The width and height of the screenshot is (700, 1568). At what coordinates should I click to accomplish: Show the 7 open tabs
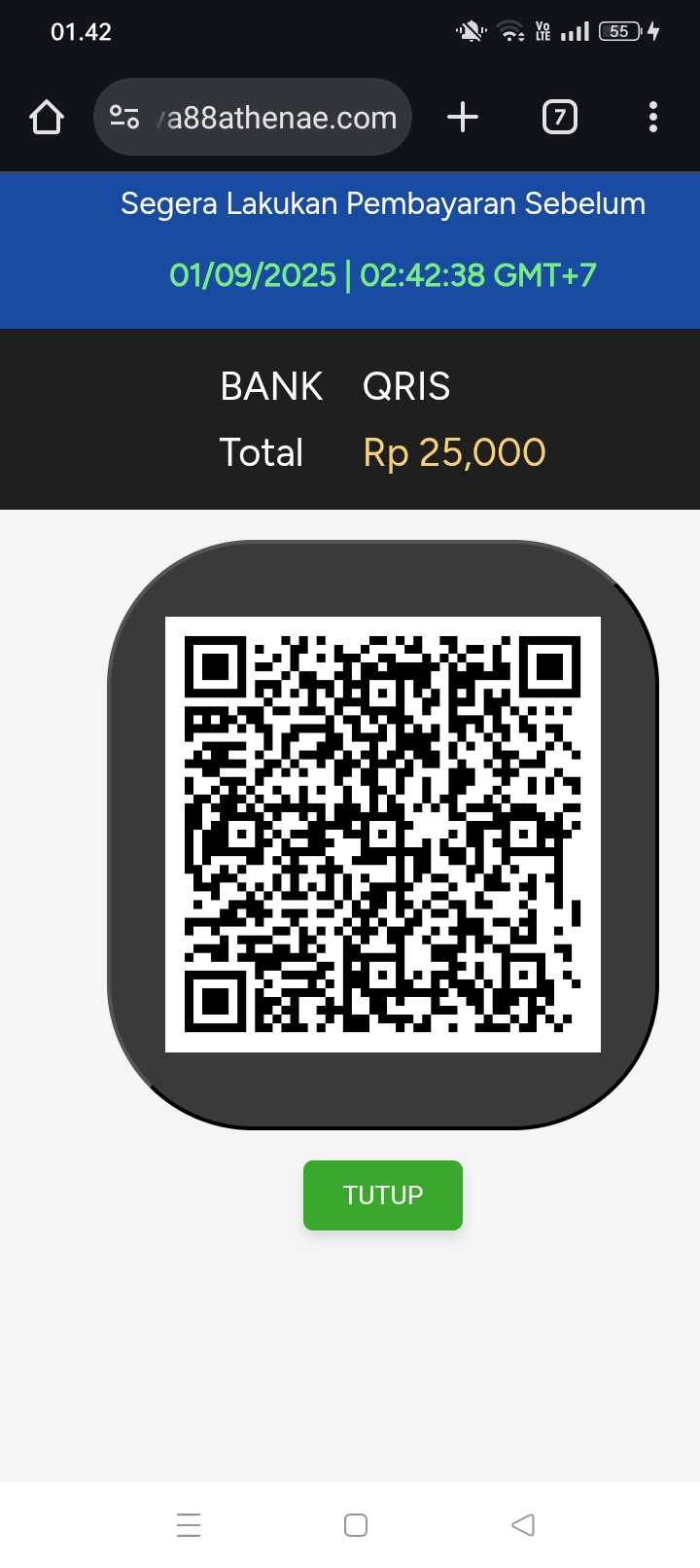(x=559, y=118)
